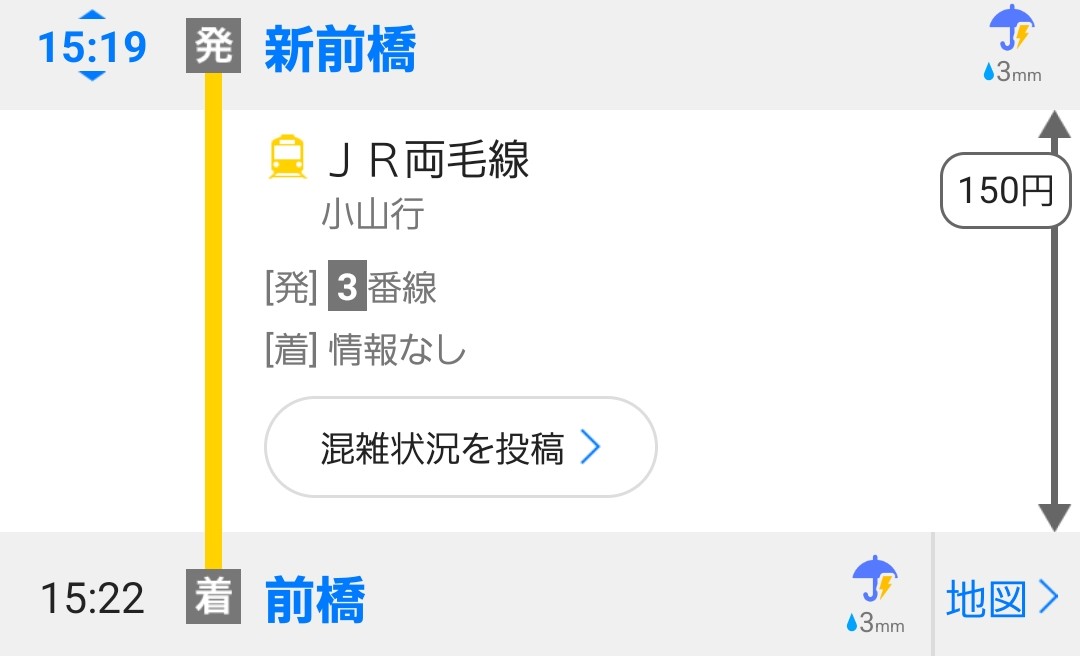The image size is (1080, 656).
Task: Tap the 15:19 departure time stepper
Action: (x=91, y=47)
